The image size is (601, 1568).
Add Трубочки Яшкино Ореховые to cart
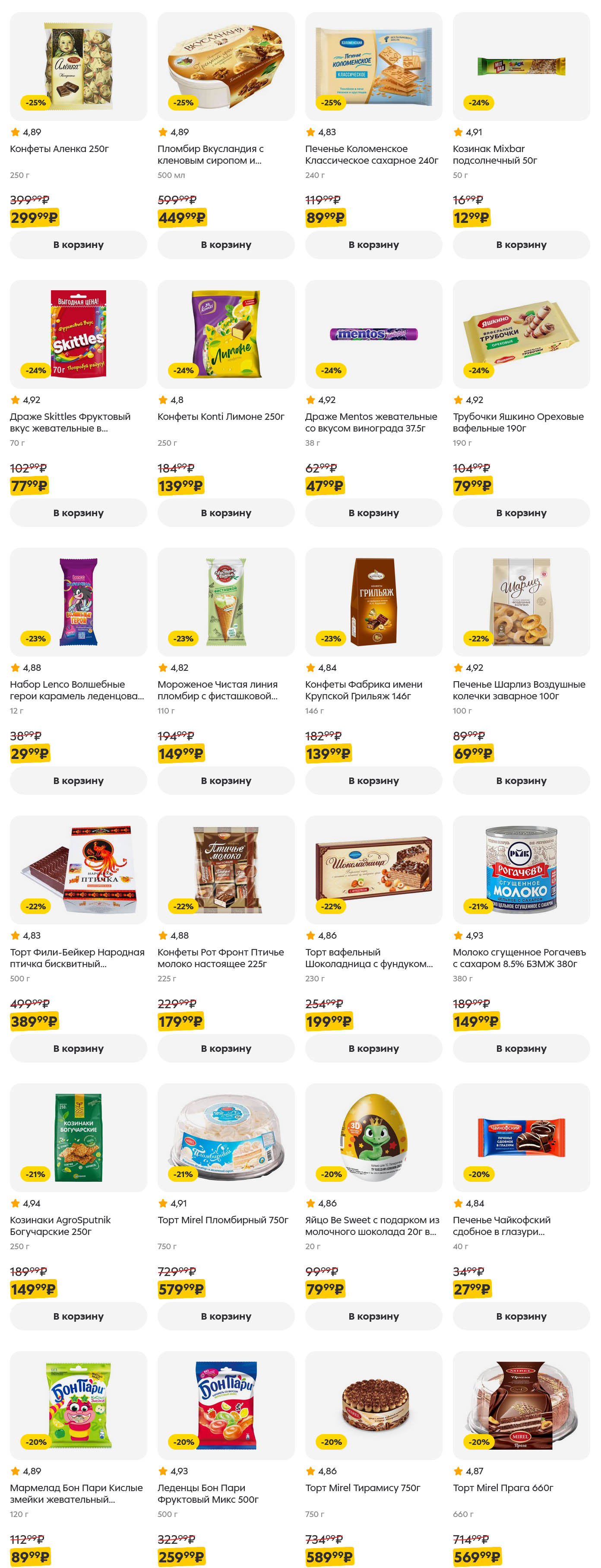point(521,513)
